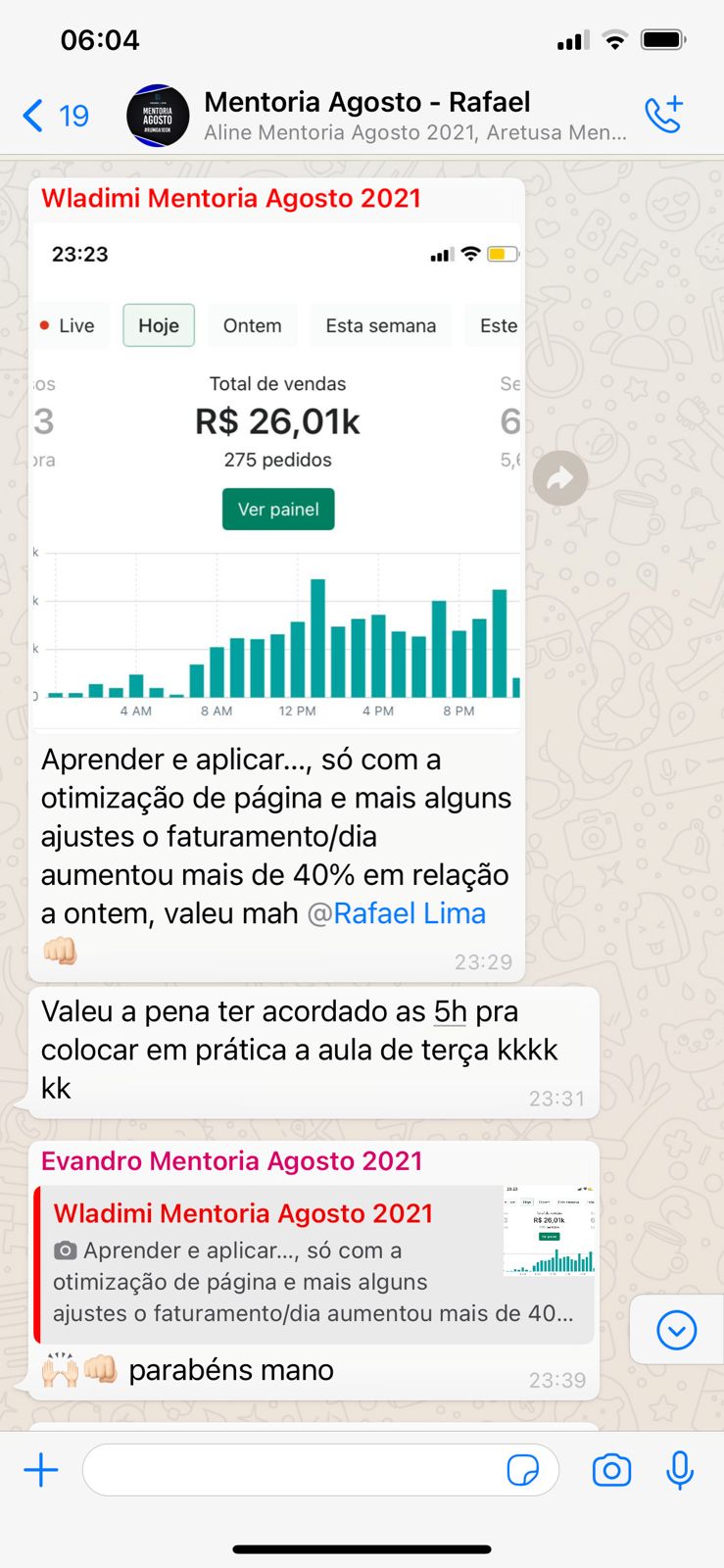Record a voice message with the microphone
The width and height of the screenshot is (724, 1568).
680,1470
